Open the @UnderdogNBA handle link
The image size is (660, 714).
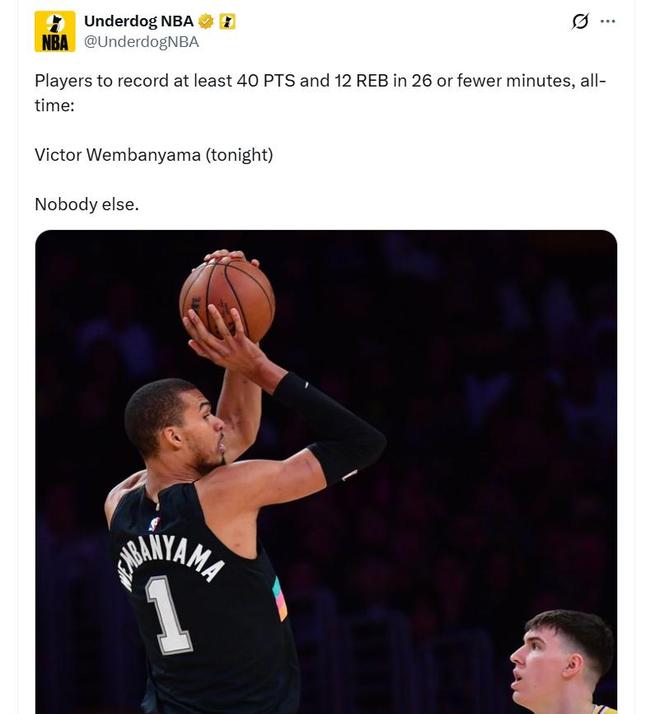(x=141, y=42)
